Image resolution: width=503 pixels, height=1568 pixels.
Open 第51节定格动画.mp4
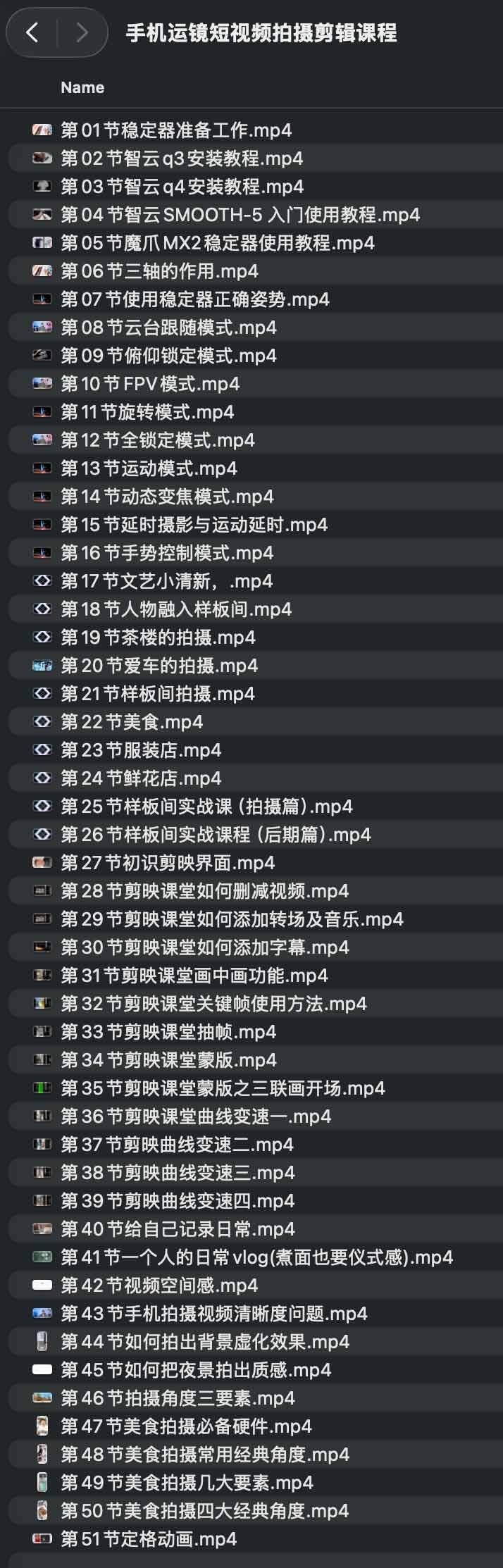tap(149, 1539)
